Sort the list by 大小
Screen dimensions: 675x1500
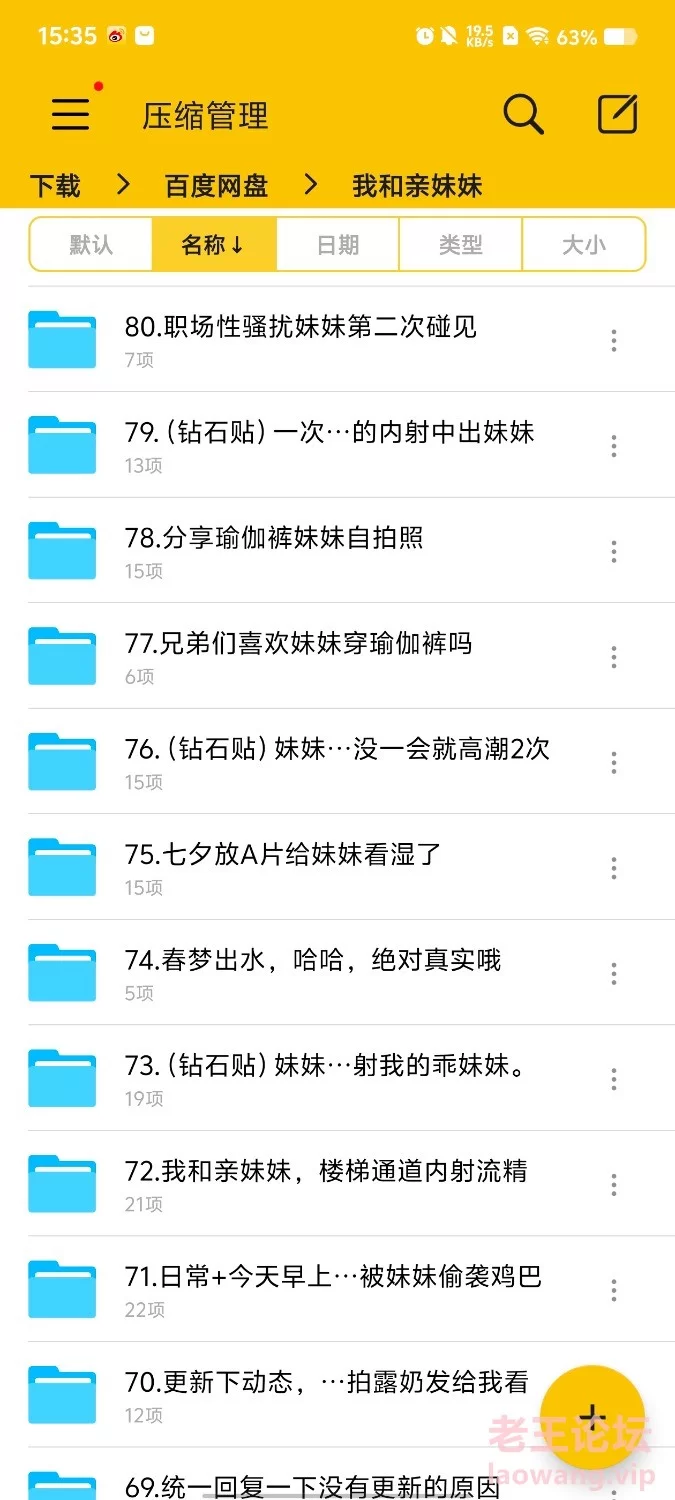point(584,244)
